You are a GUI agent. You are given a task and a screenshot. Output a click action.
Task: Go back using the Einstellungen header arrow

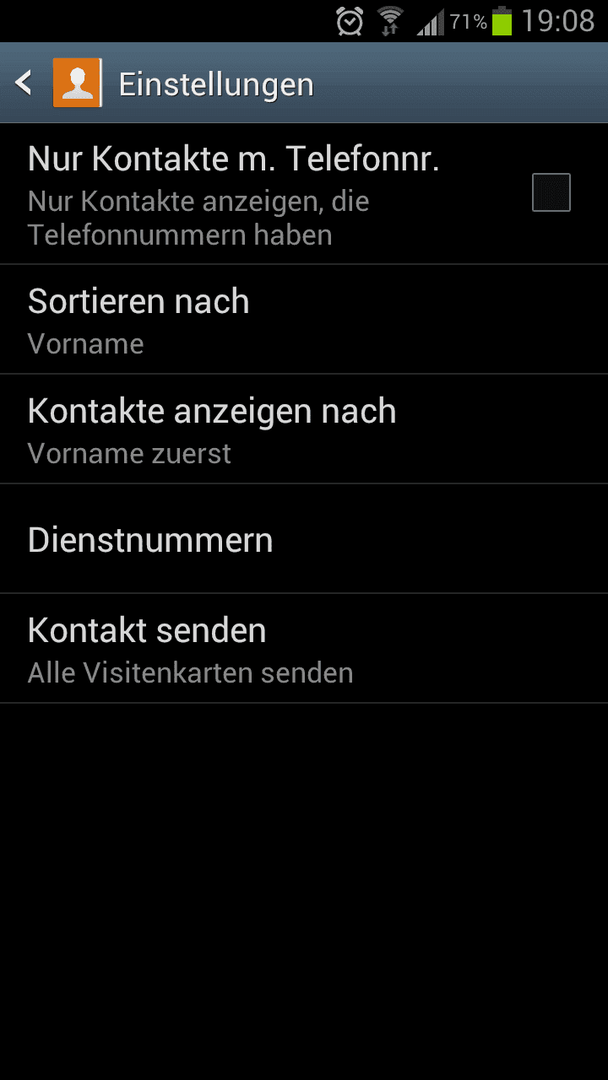pyautogui.click(x=24, y=83)
